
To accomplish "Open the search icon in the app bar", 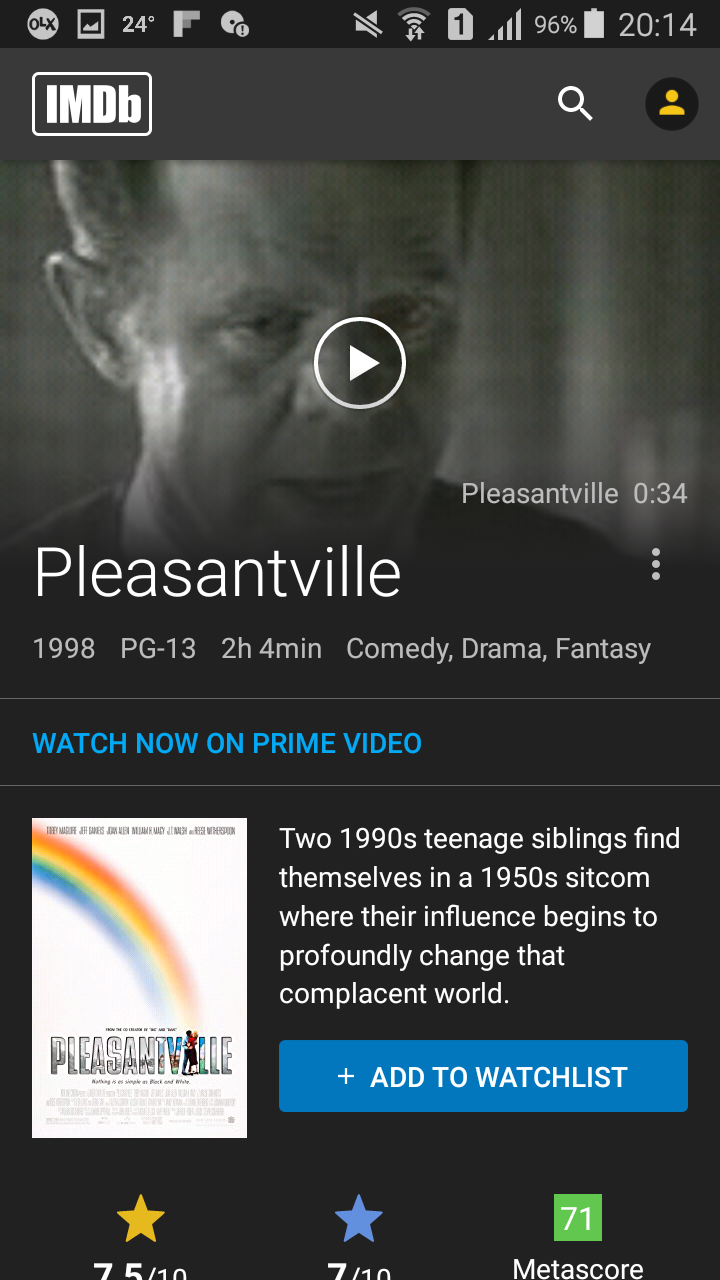I will tap(575, 103).
